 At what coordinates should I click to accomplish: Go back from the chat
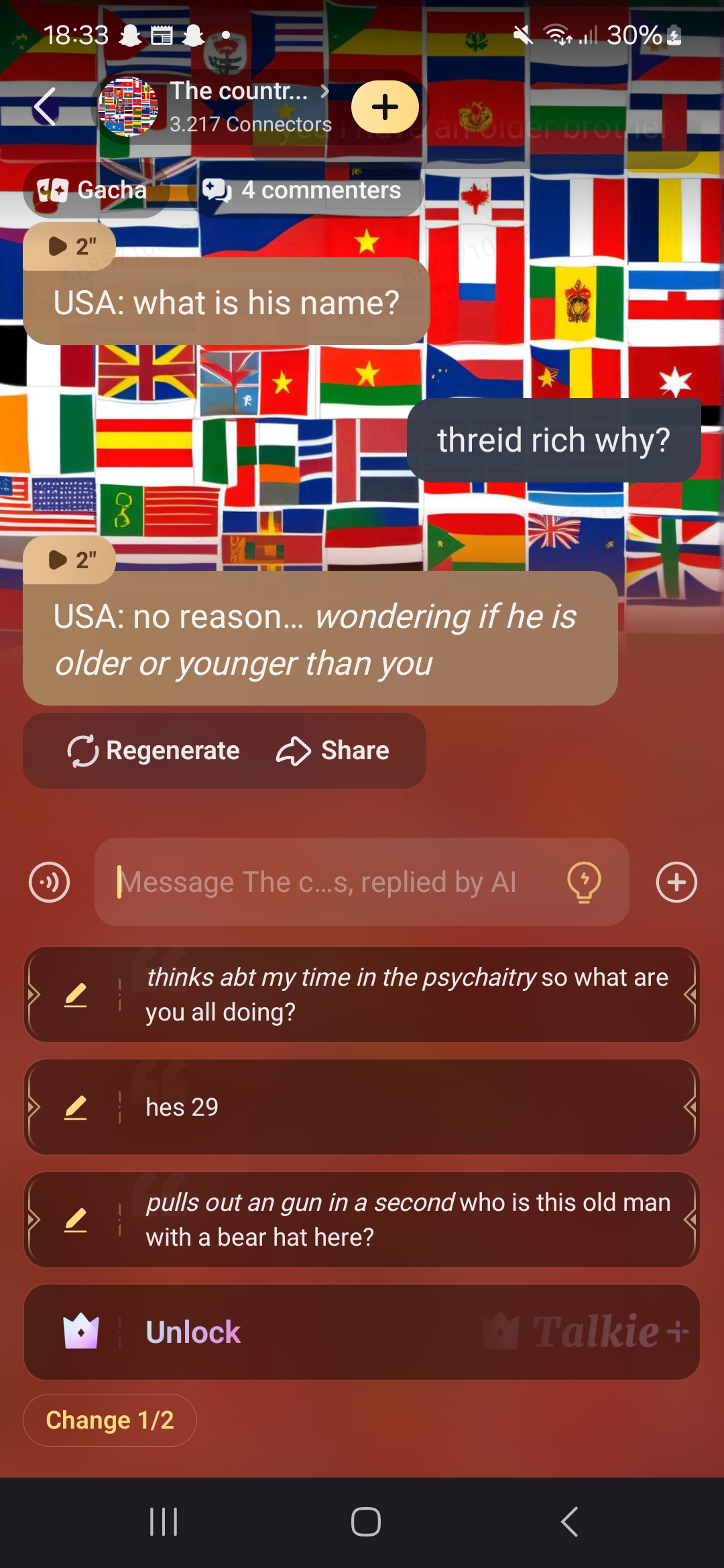[45, 107]
